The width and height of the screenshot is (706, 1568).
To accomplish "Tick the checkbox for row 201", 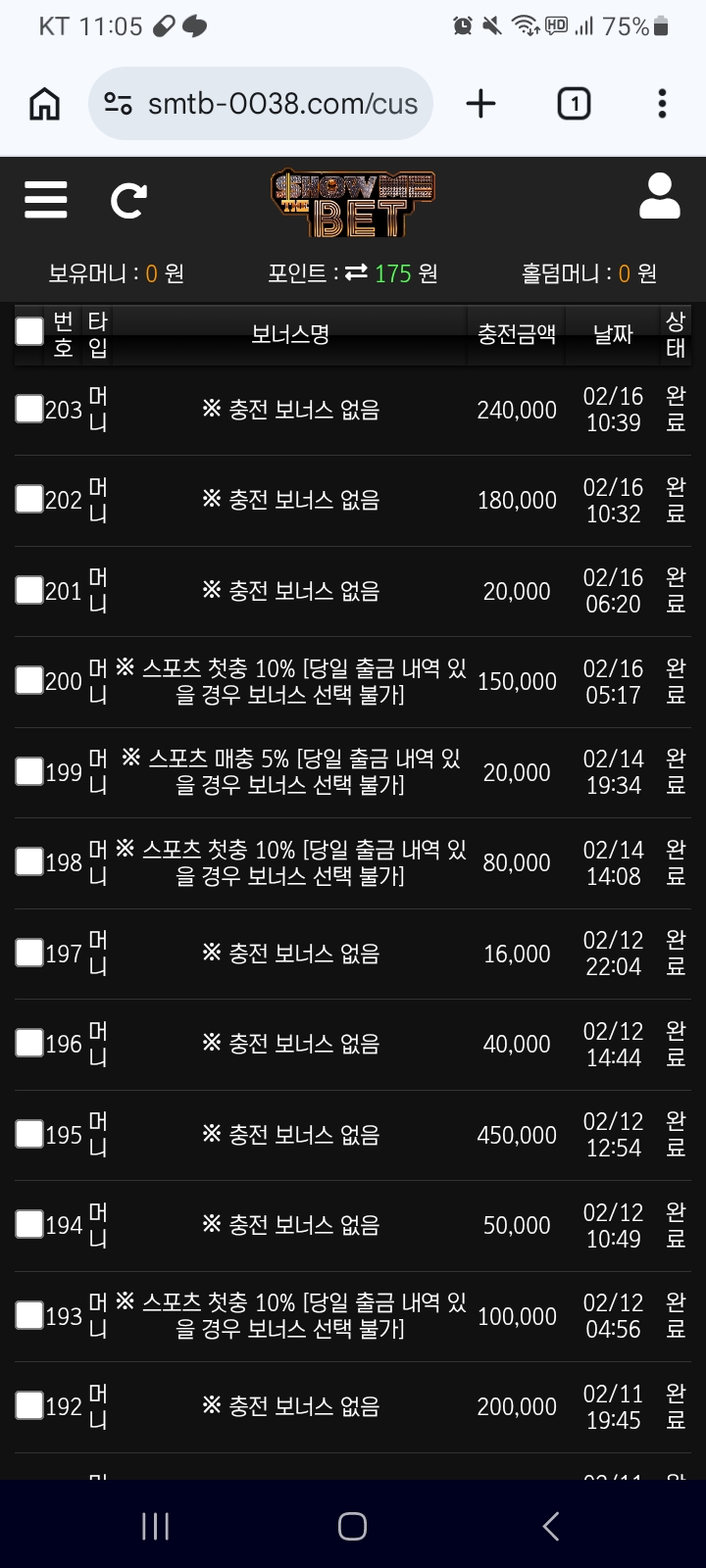I will point(29,590).
